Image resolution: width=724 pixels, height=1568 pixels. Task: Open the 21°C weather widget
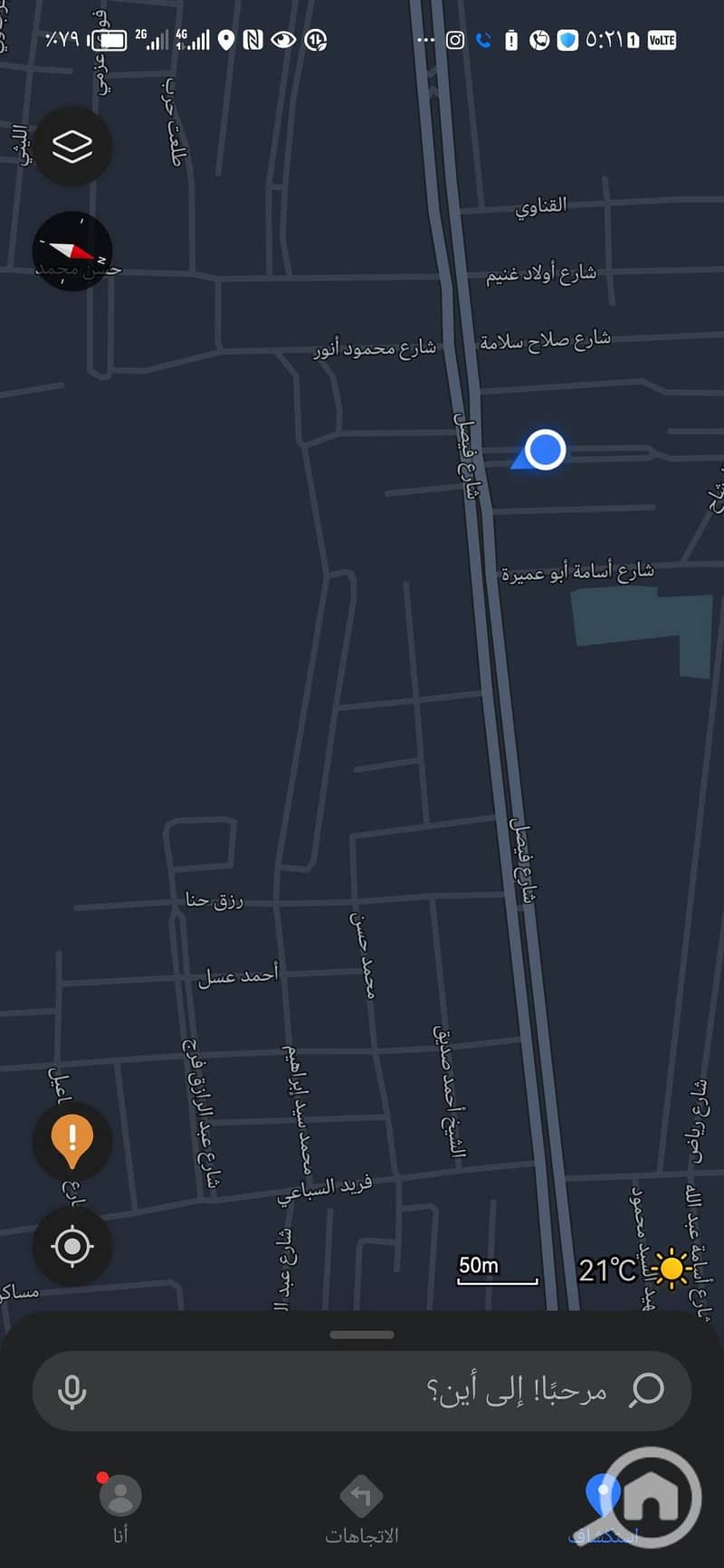coord(633,1269)
